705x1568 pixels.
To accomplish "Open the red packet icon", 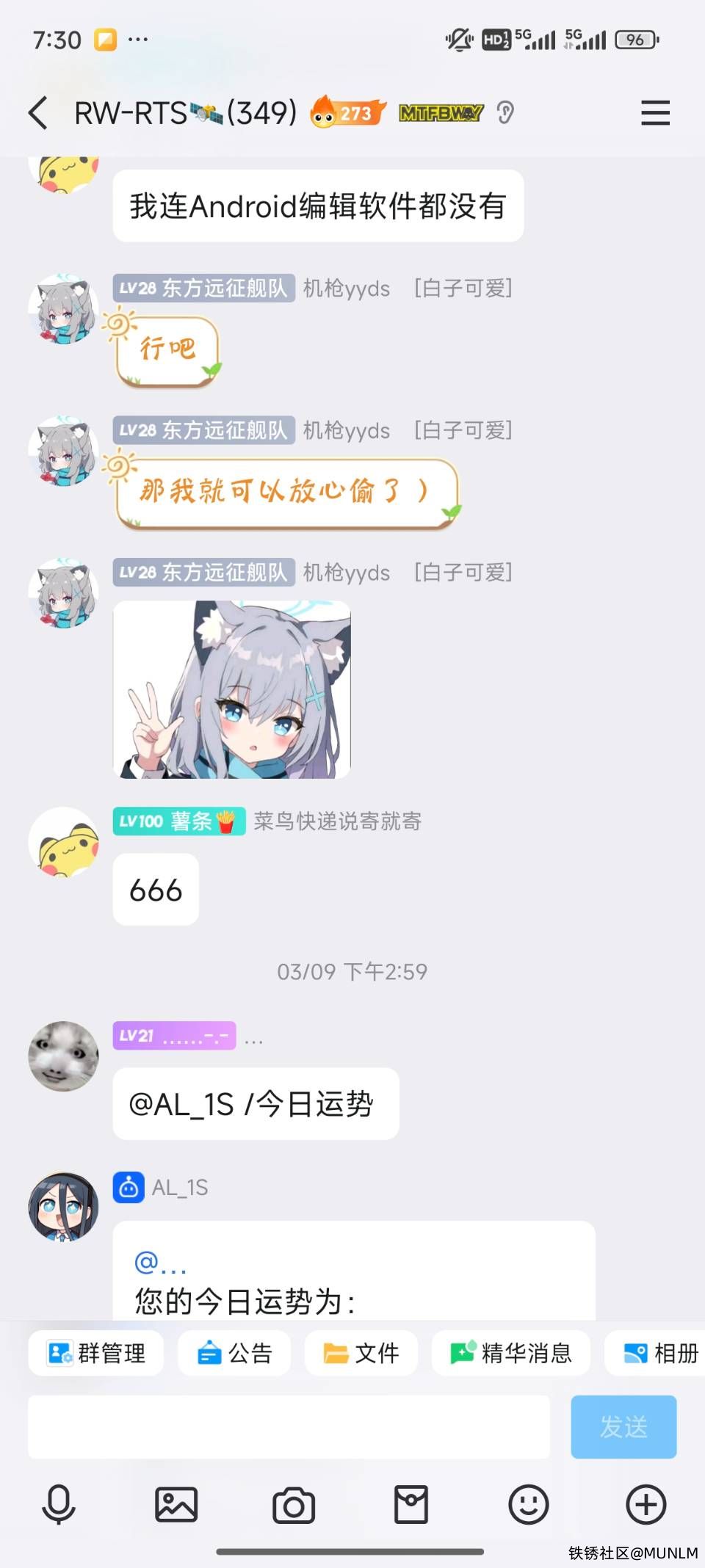I will click(411, 1505).
